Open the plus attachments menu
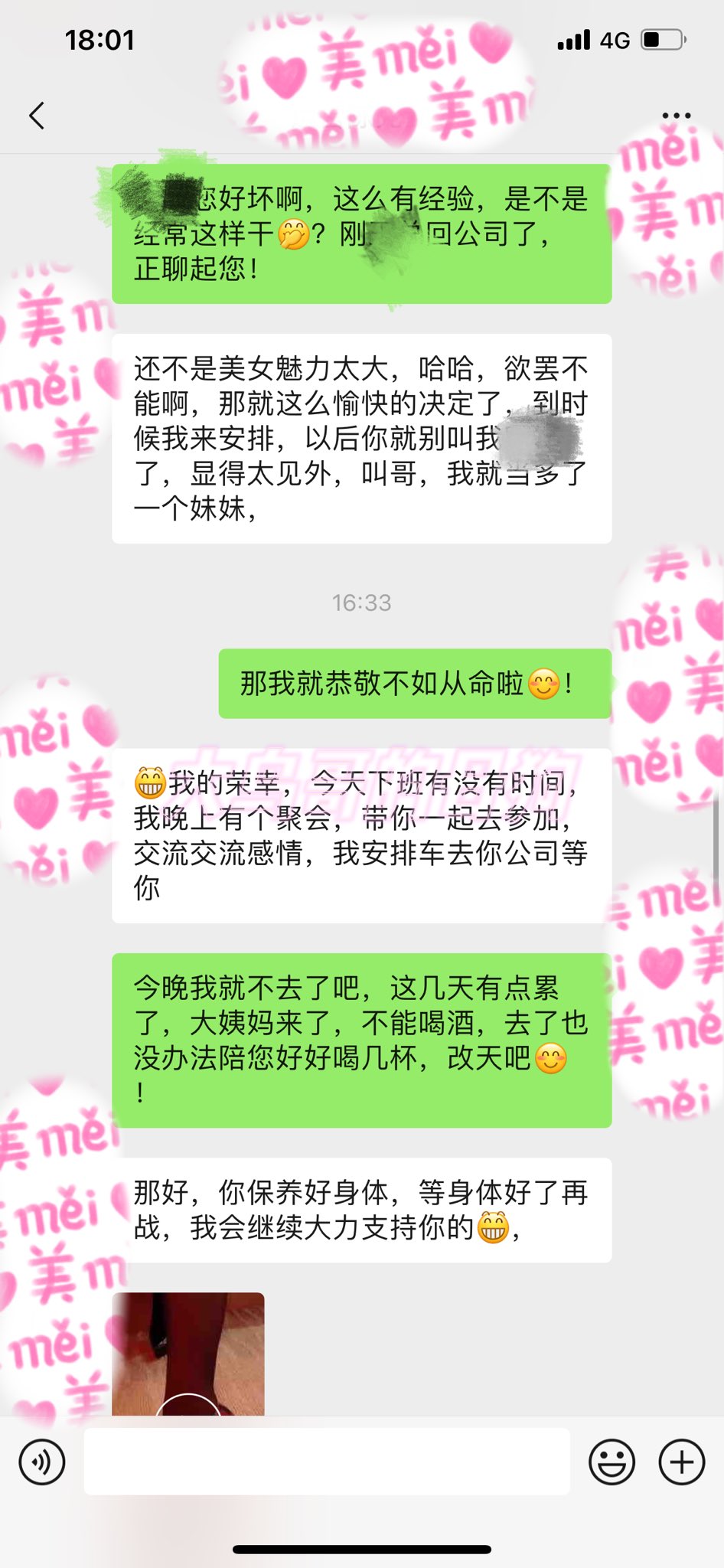This screenshot has height=1568, width=724. (x=682, y=1462)
